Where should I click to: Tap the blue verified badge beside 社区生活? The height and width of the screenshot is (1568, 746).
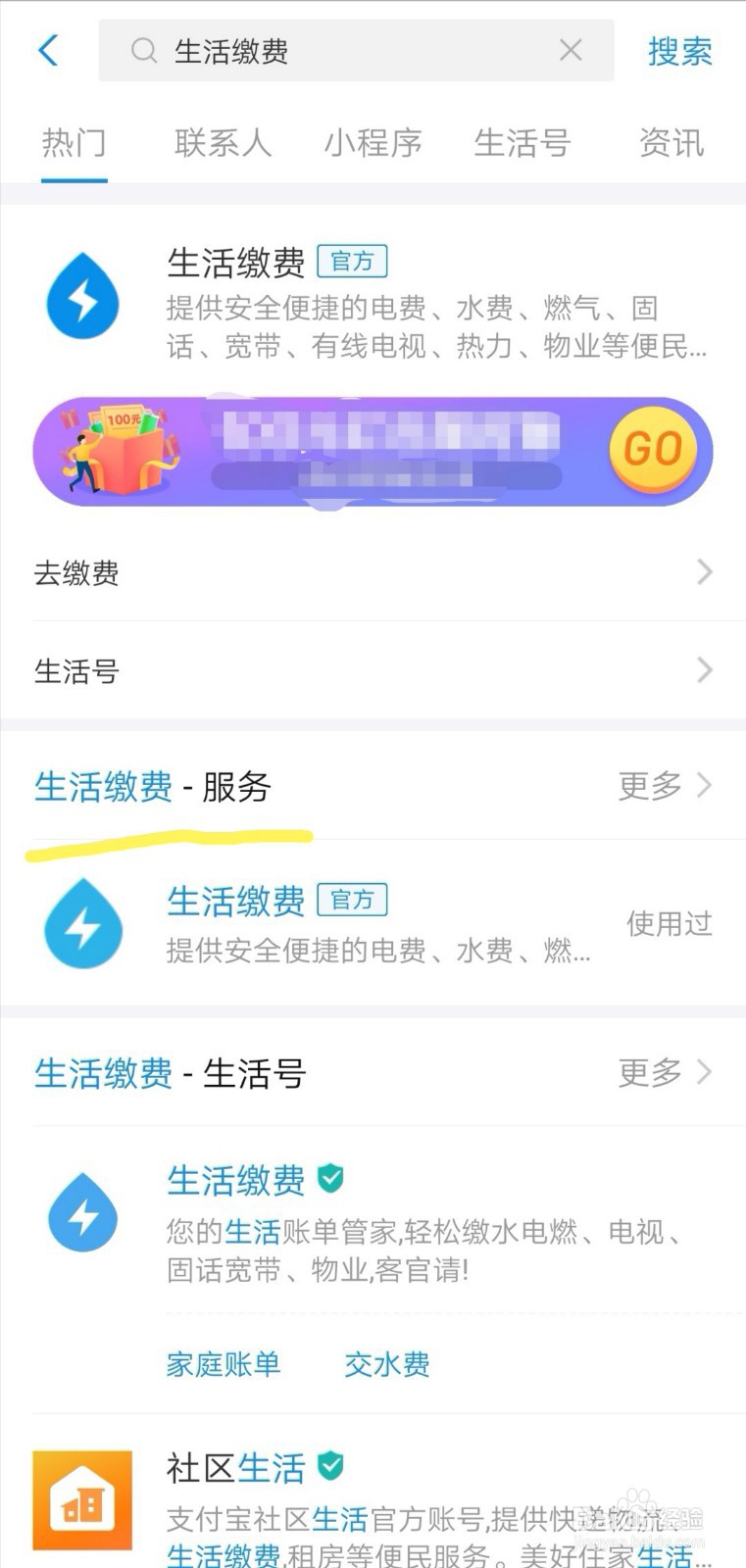tap(330, 1467)
